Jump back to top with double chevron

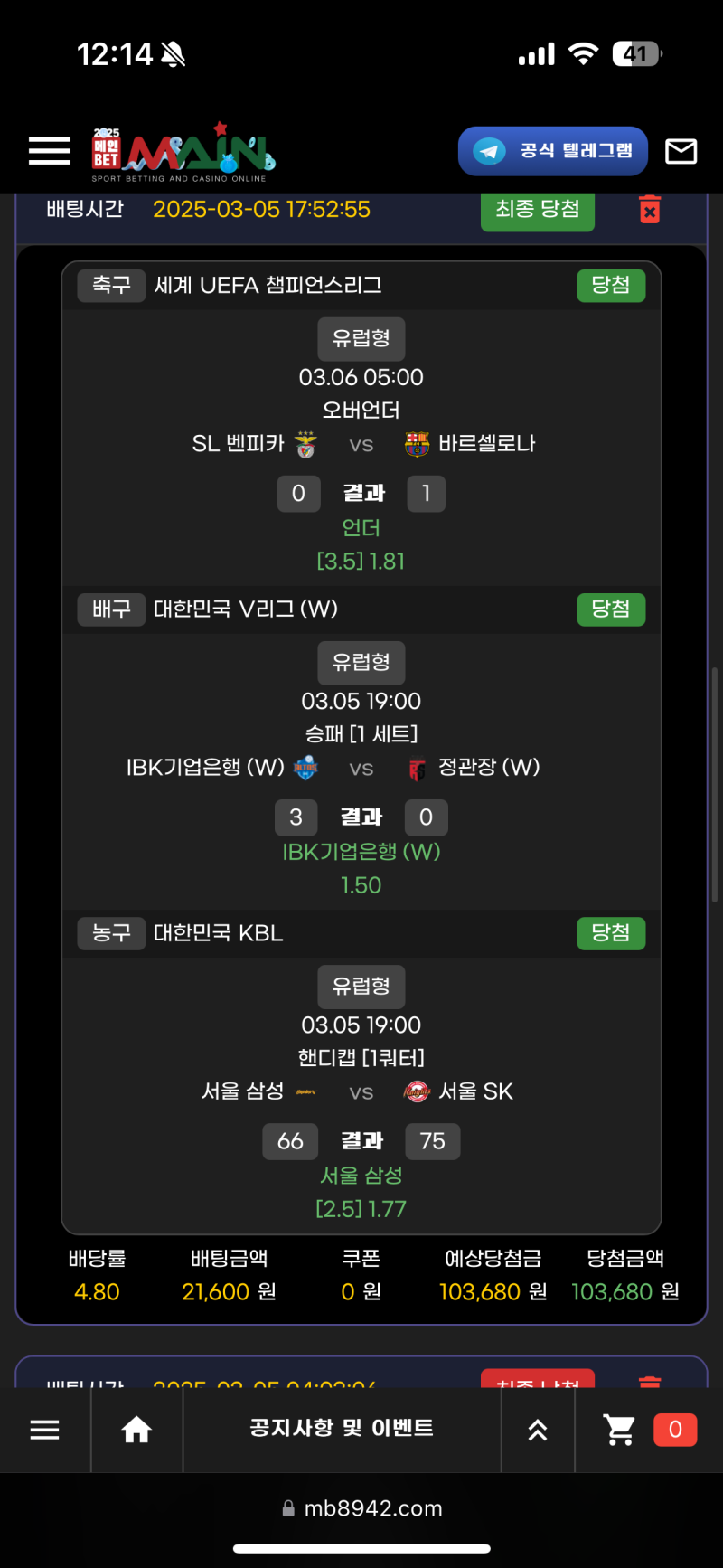coord(538,1430)
